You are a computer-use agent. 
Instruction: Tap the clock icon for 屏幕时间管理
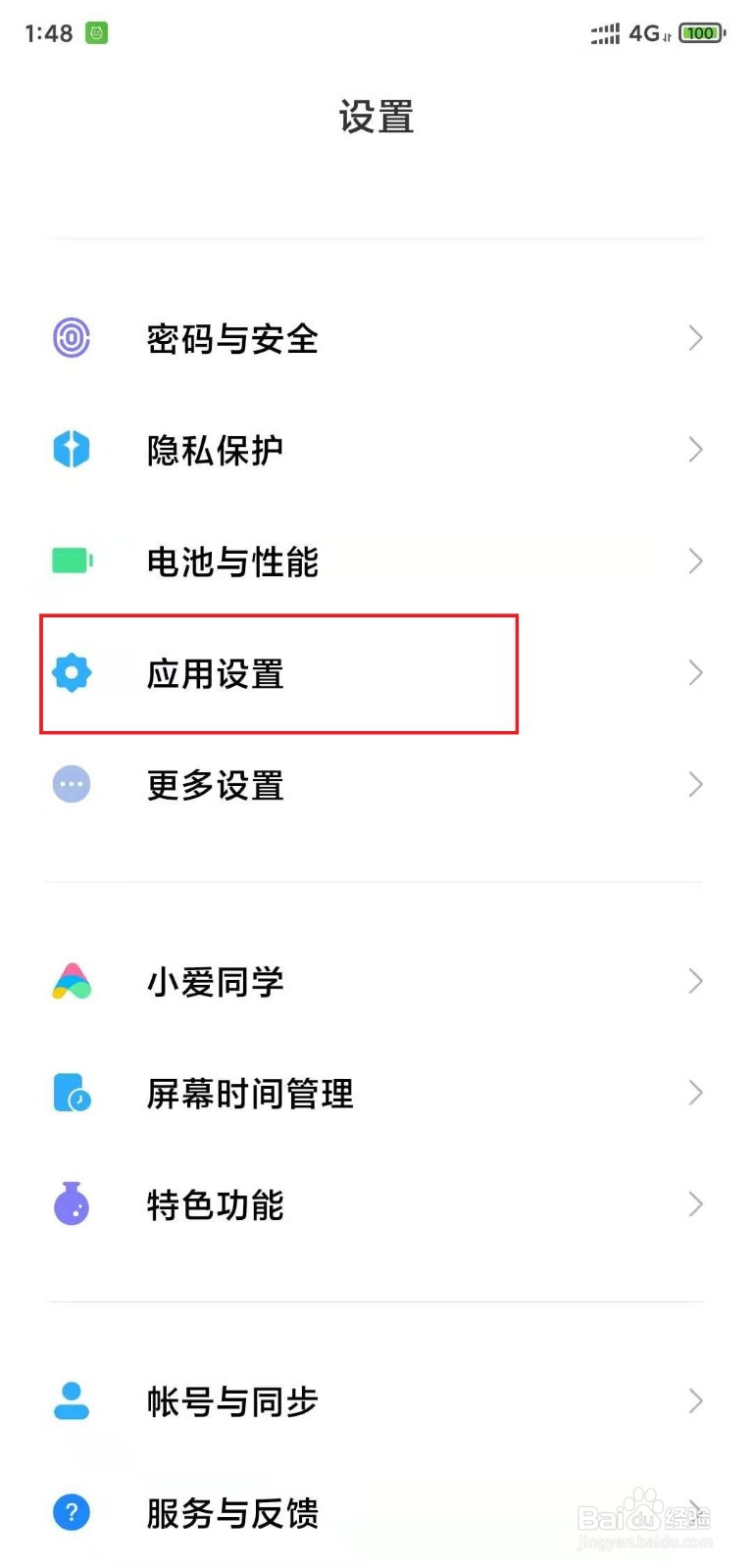pos(71,1093)
